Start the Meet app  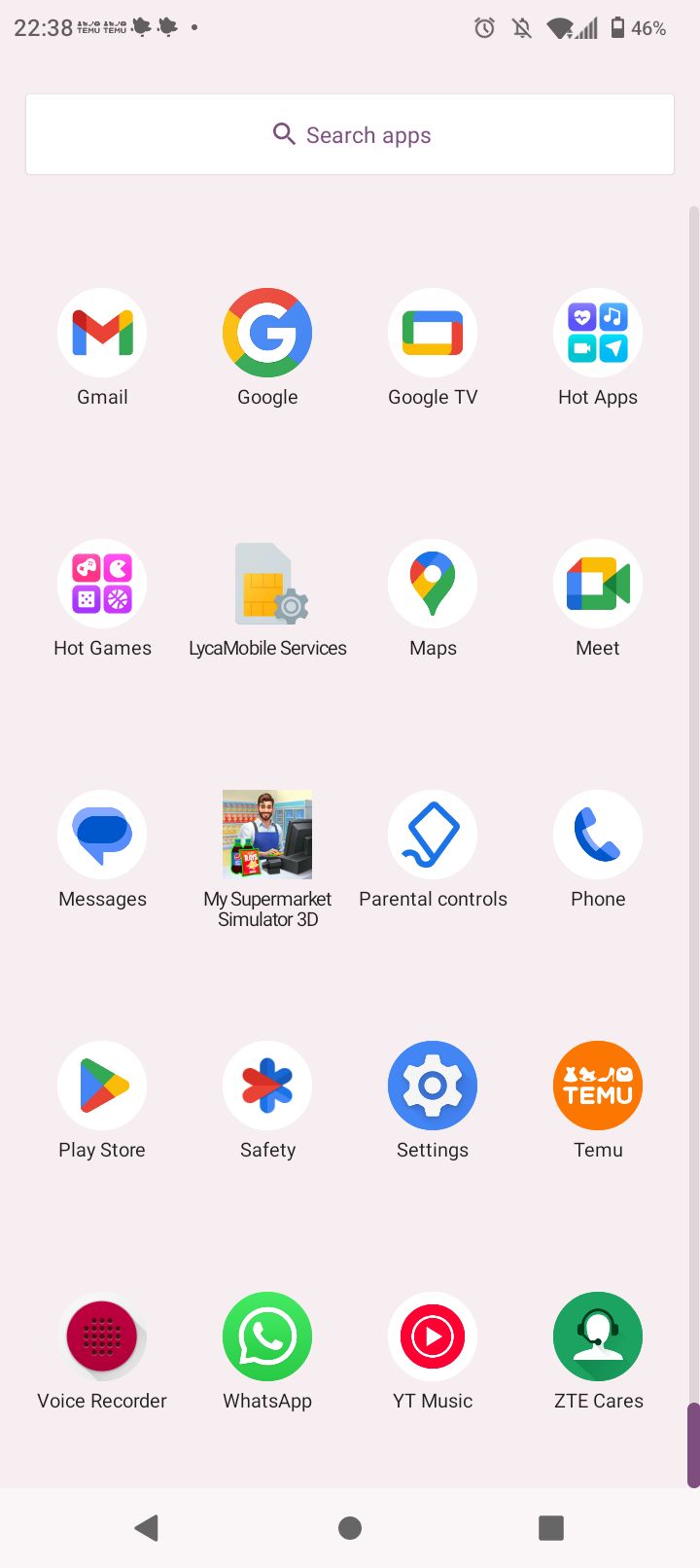tap(598, 585)
